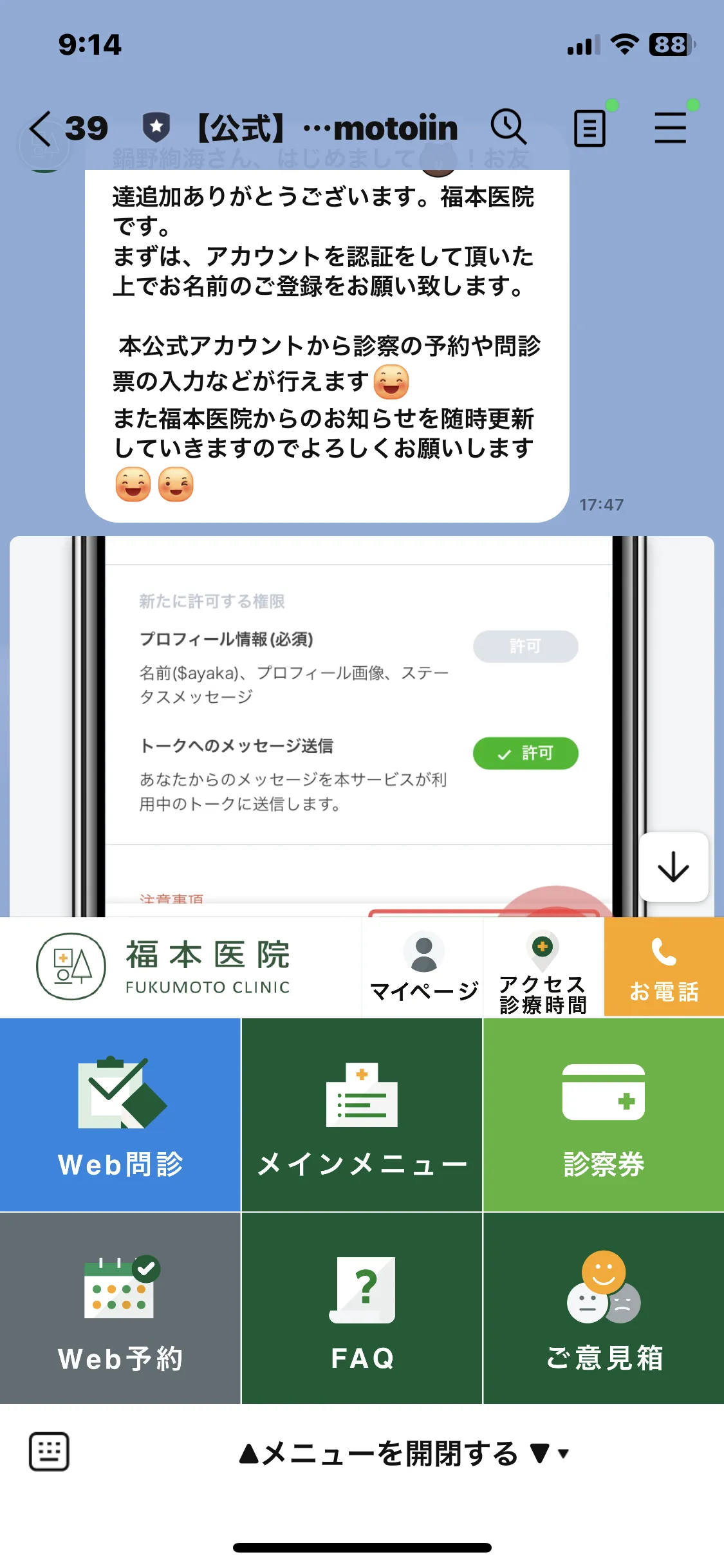Open マイページ in the rich menu
Screen dimensions: 724x1568
(x=423, y=967)
